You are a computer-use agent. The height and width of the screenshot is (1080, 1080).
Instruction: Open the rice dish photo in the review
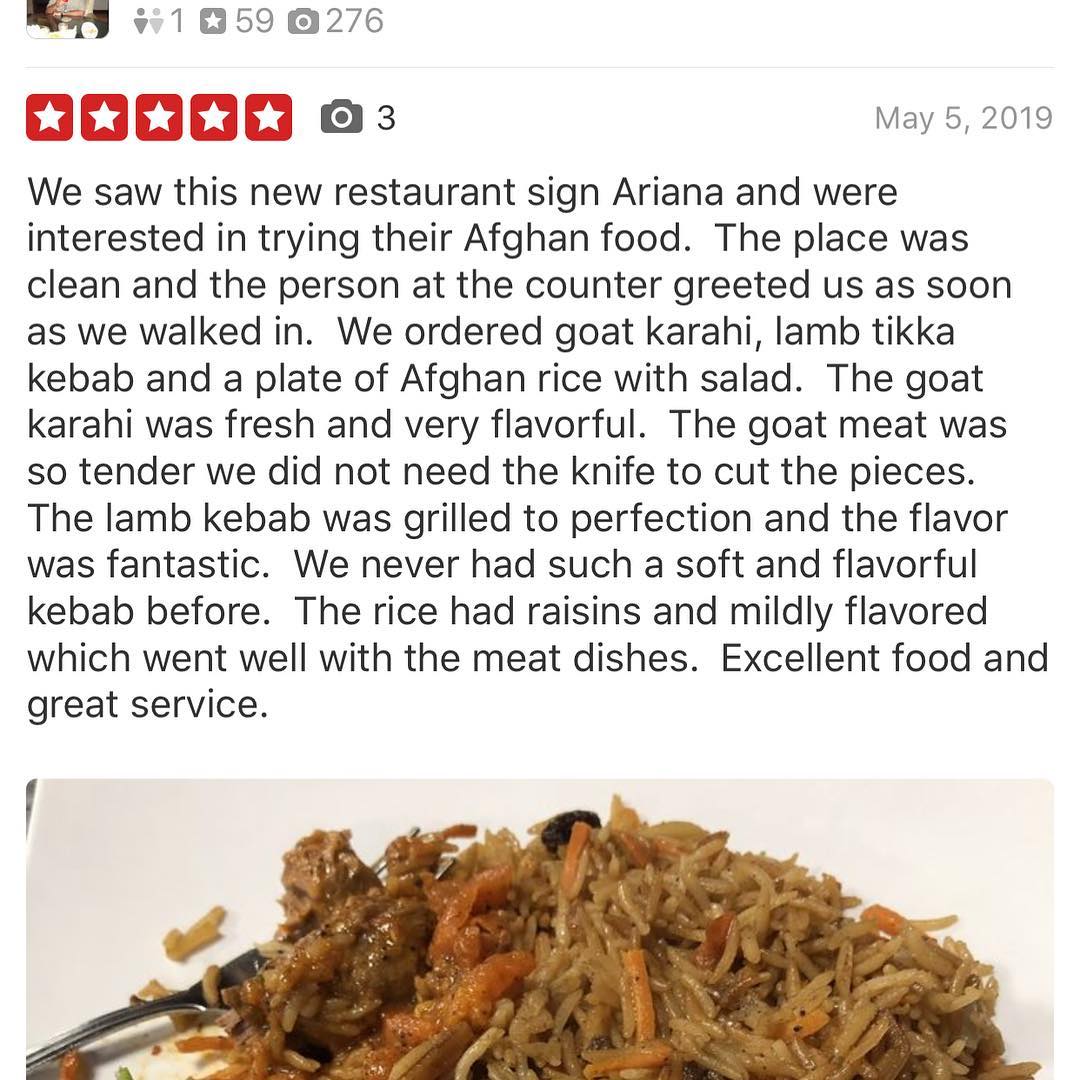(x=540, y=930)
